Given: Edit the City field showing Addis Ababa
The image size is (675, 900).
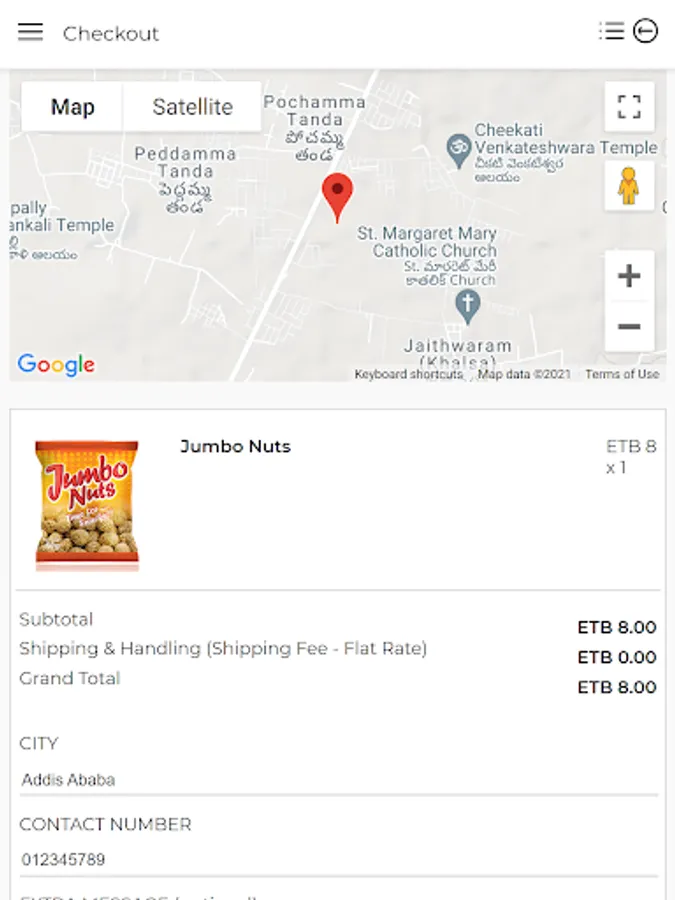Looking at the screenshot, I should click(x=338, y=779).
